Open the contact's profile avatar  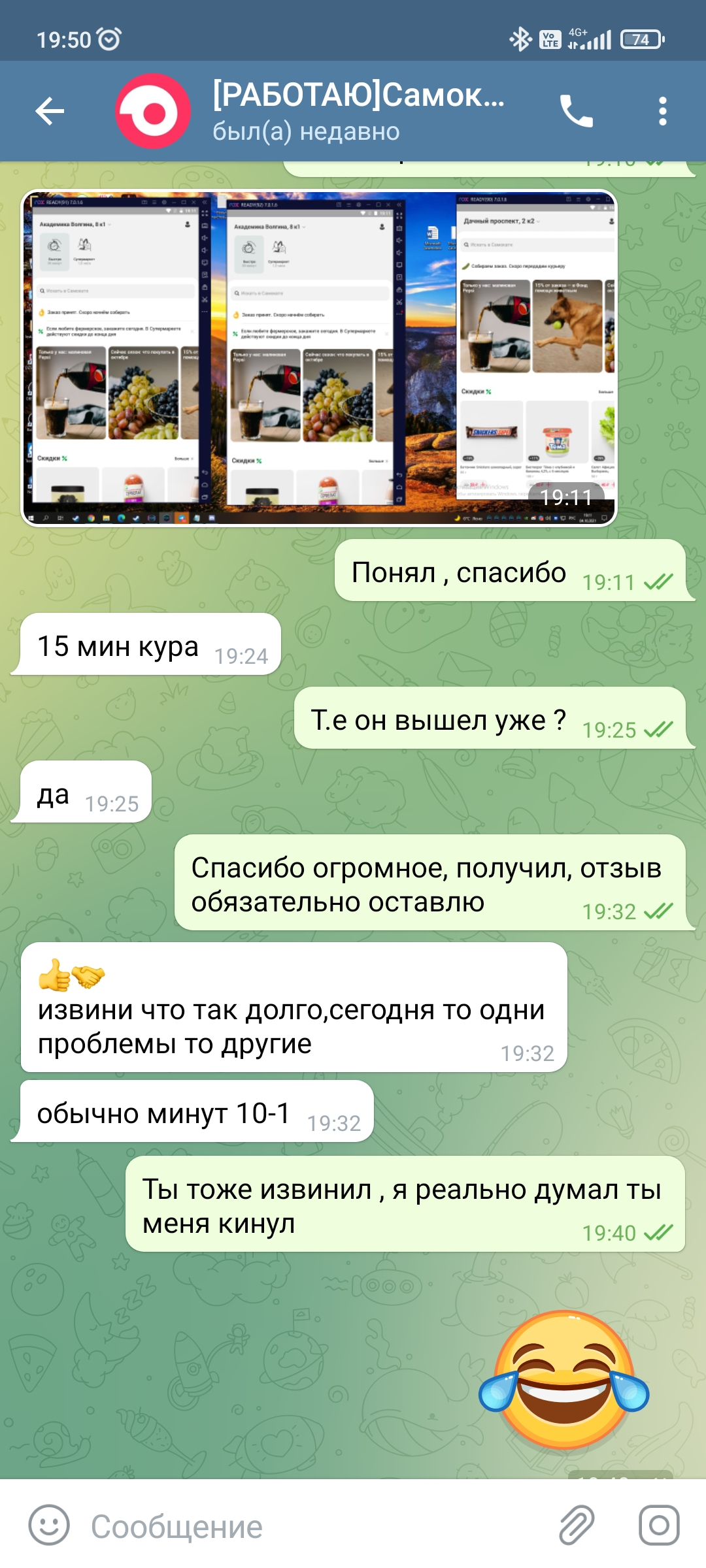point(153,111)
